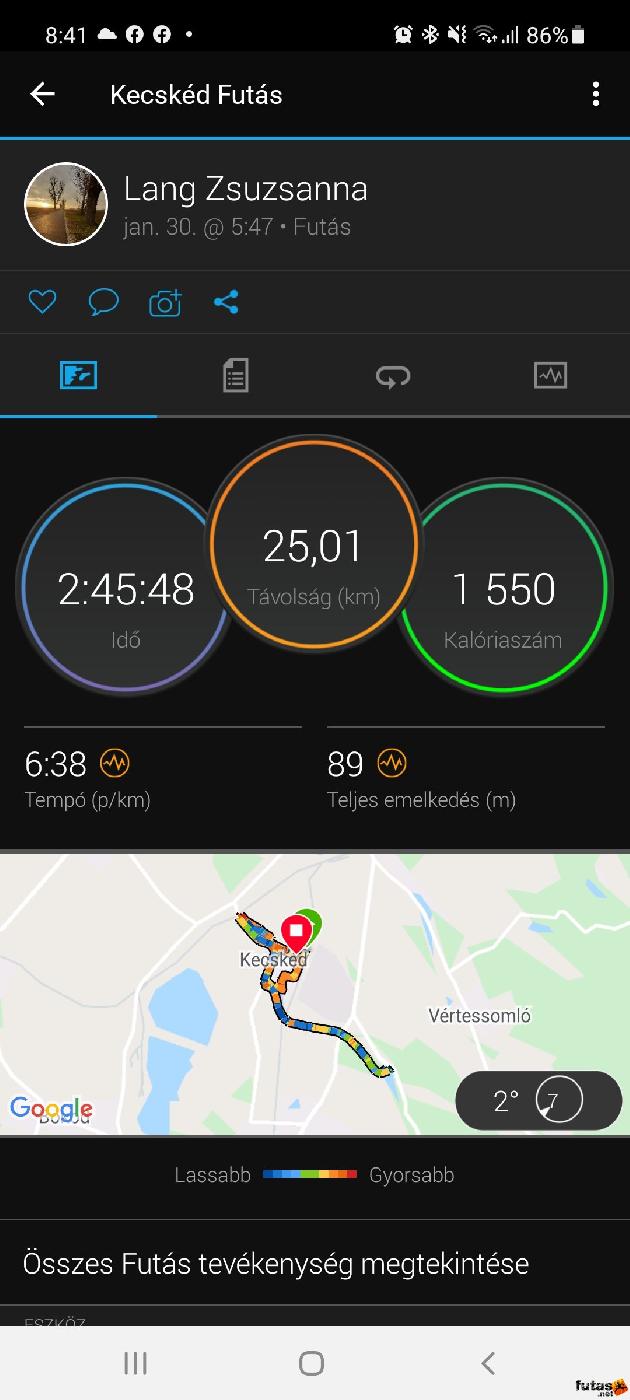This screenshot has height=1400, width=630.
Task: Open the three-dot overflow menu
Action: [x=595, y=95]
